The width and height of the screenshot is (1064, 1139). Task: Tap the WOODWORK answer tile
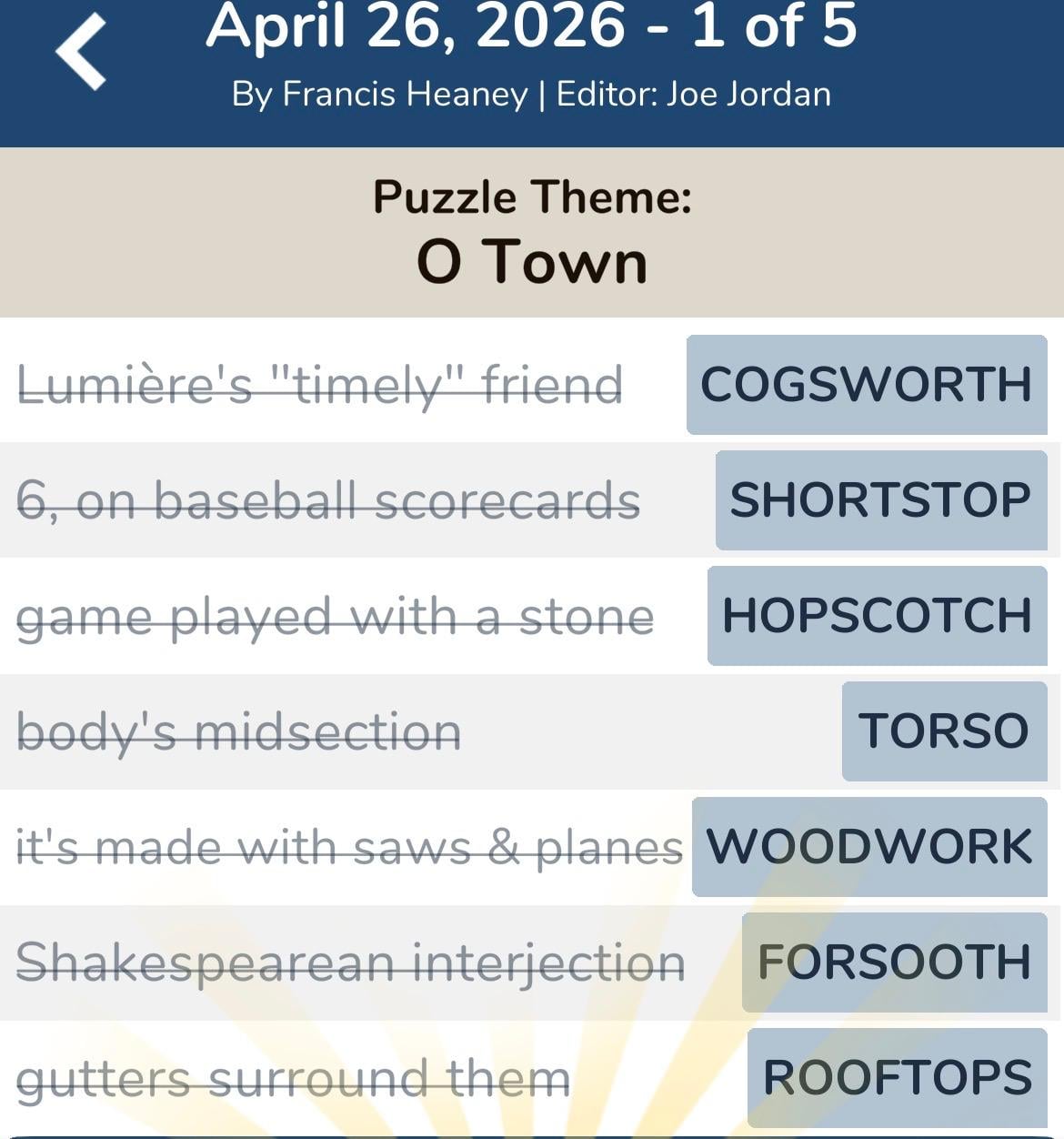pyautogui.click(x=869, y=847)
